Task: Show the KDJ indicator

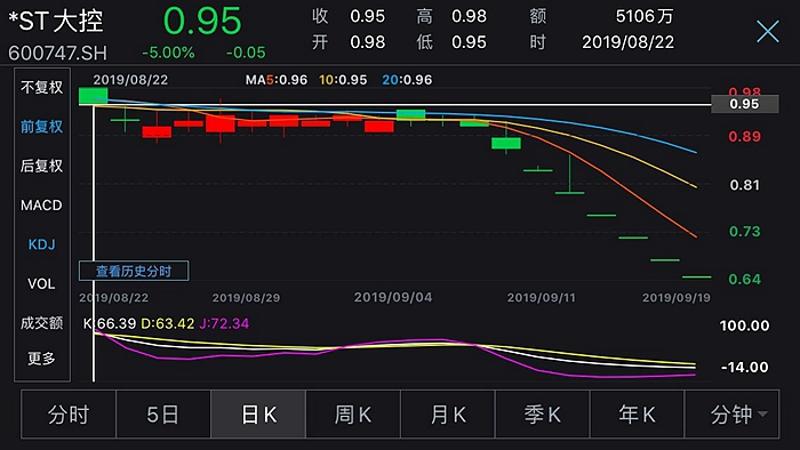Action: pos(42,244)
